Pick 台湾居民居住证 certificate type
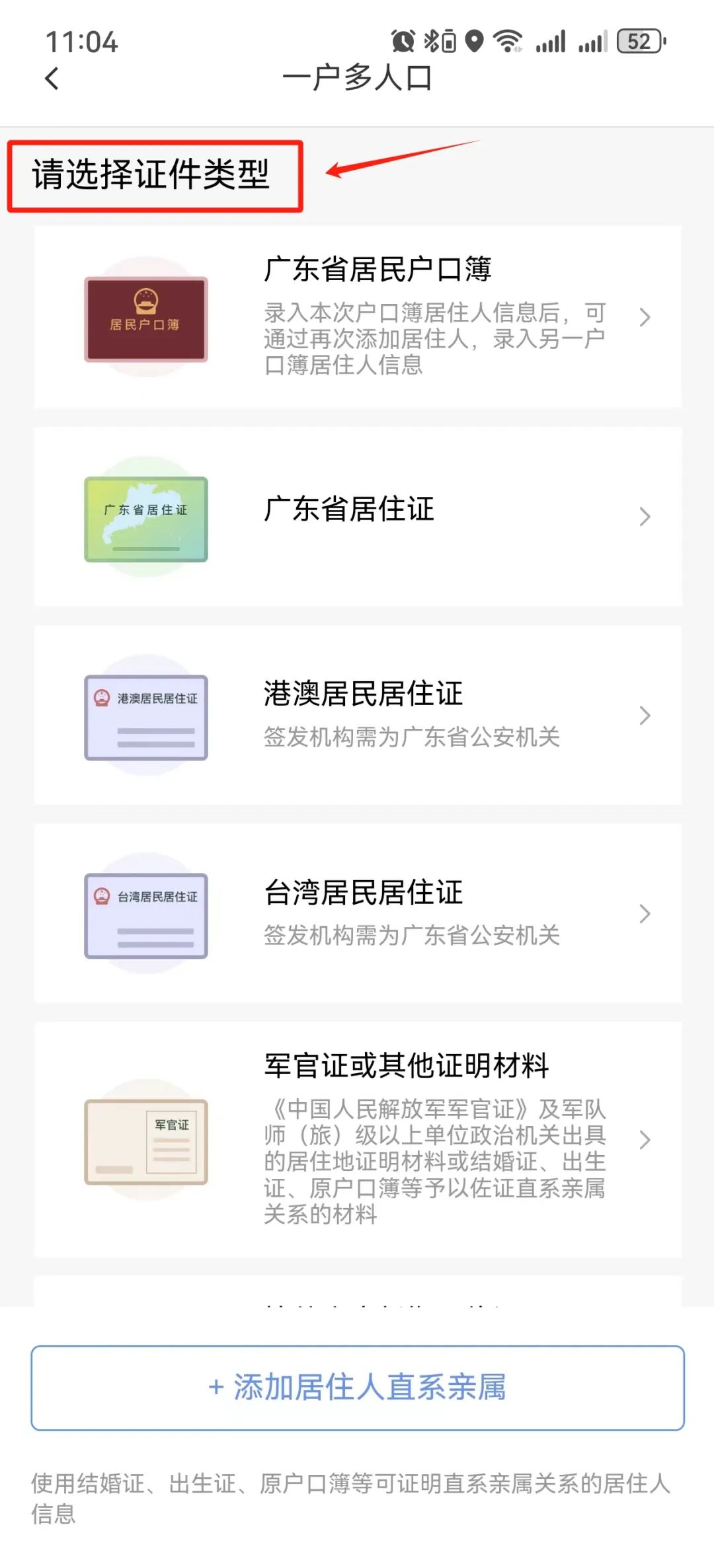 click(x=357, y=913)
